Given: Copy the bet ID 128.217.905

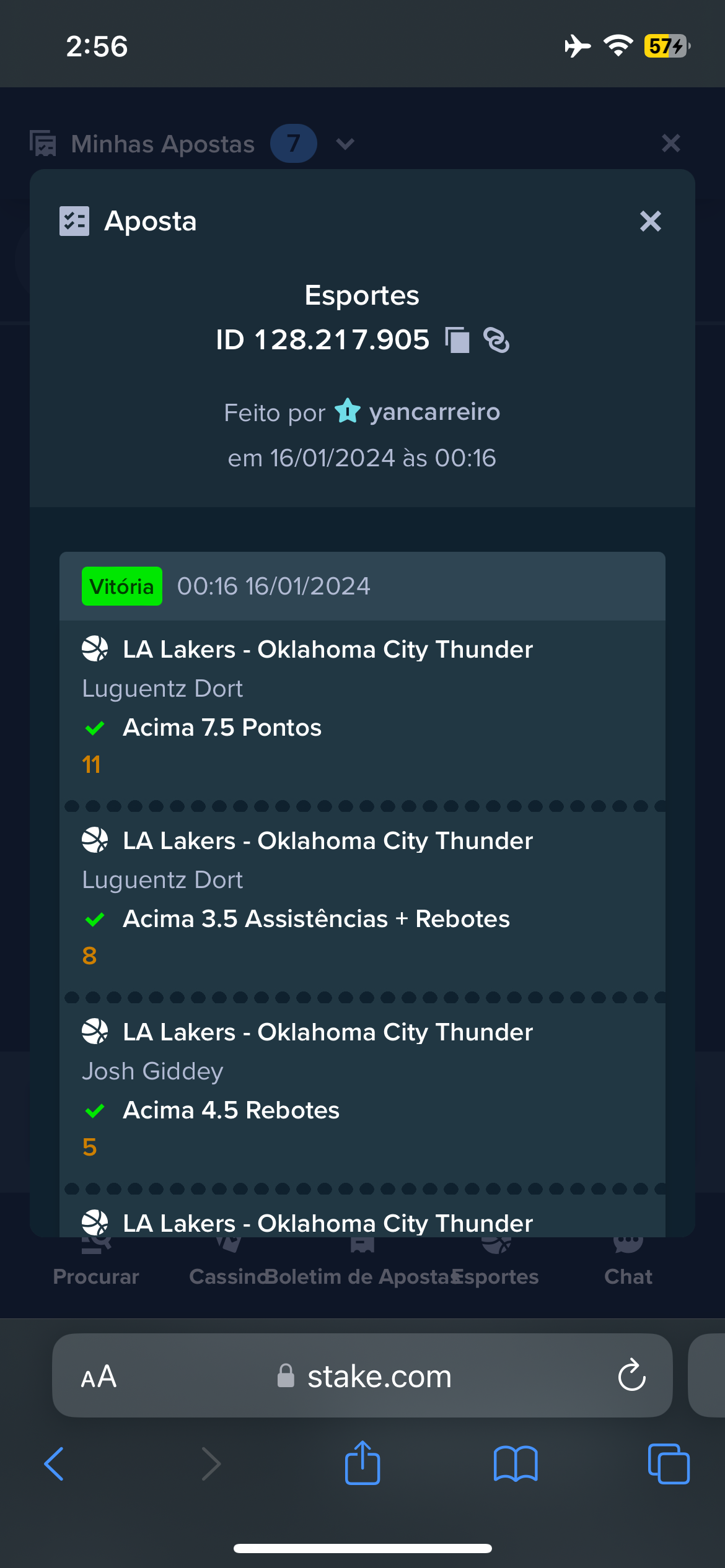Looking at the screenshot, I should click(457, 340).
